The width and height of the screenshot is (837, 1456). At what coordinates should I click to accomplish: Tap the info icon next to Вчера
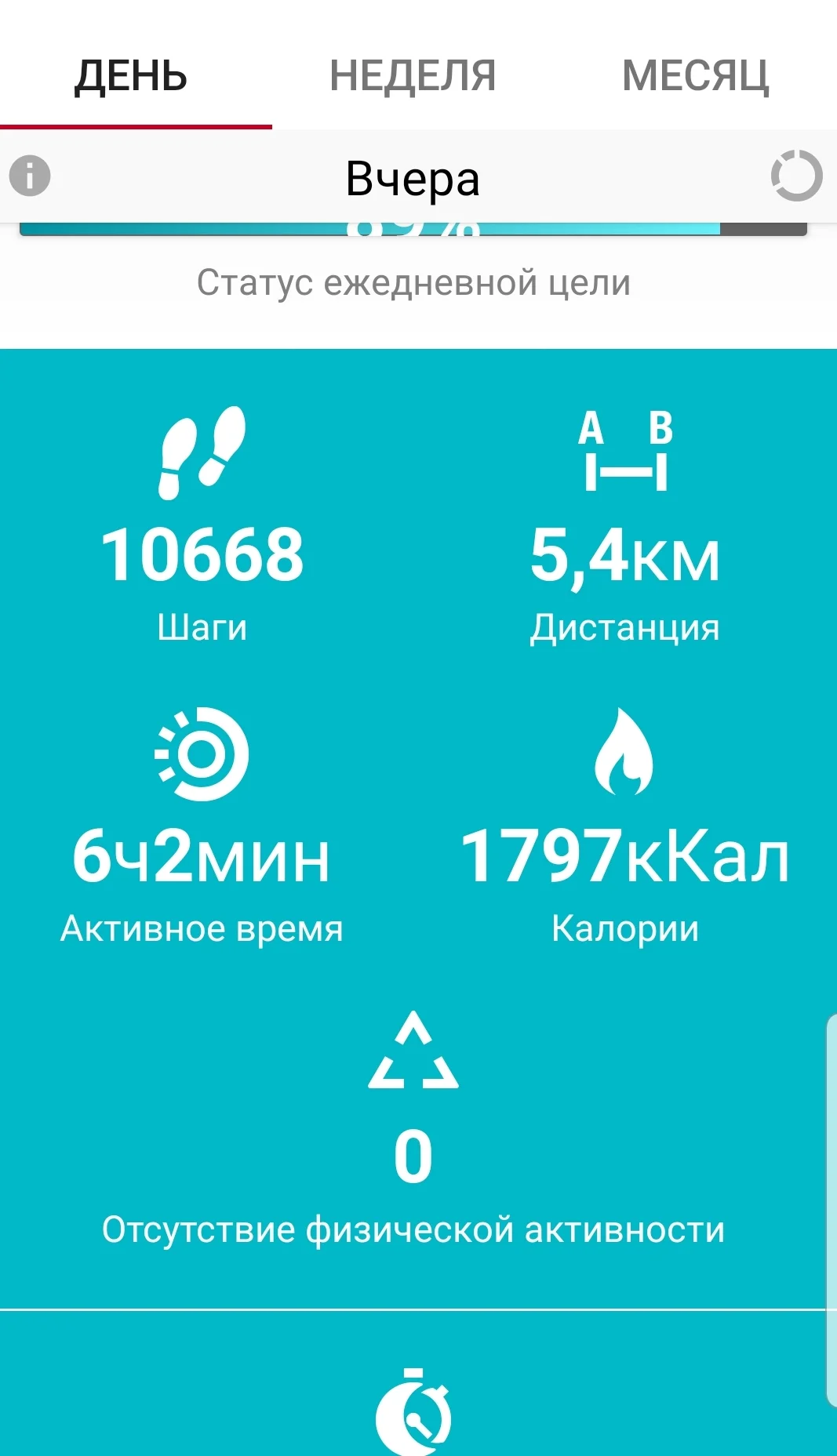pyautogui.click(x=29, y=175)
